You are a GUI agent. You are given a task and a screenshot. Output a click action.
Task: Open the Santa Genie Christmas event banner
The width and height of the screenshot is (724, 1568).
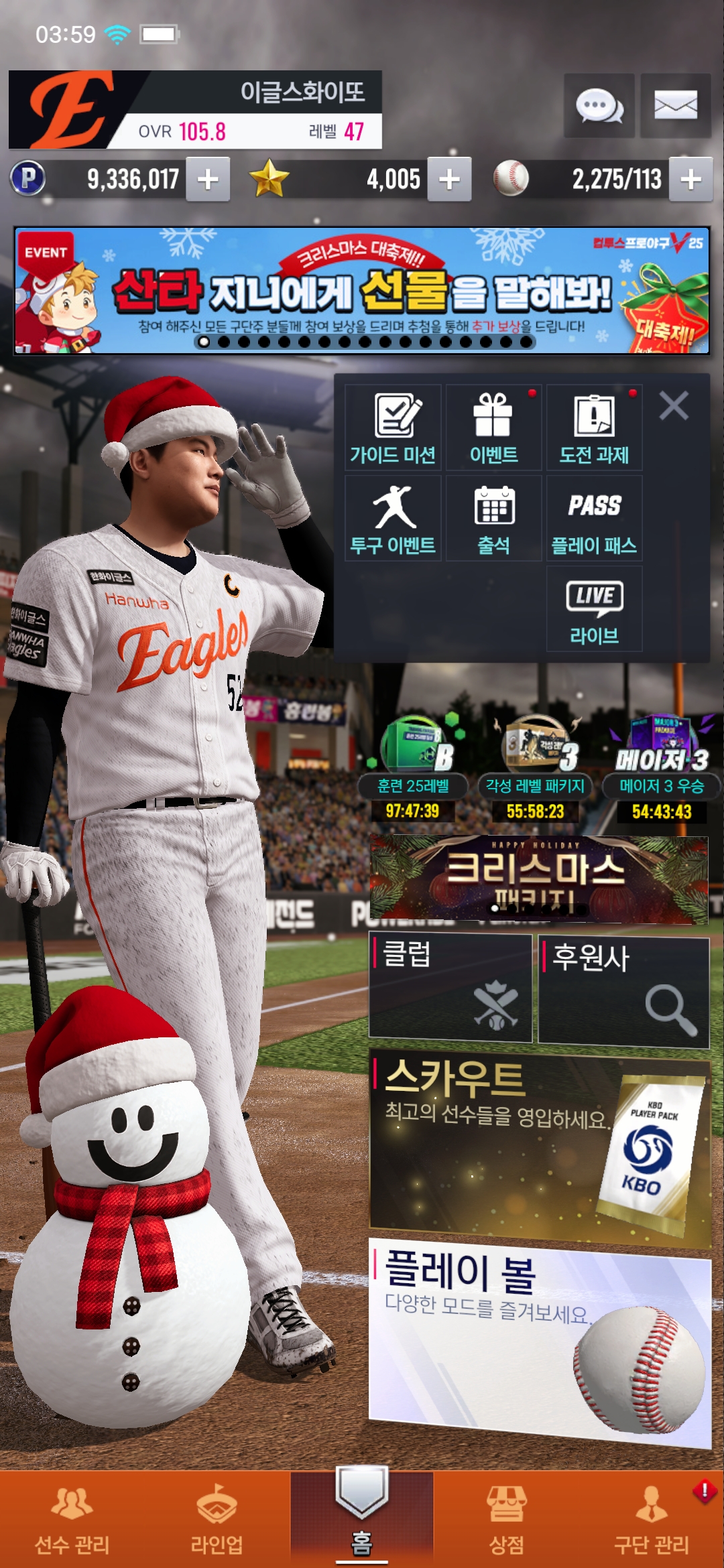[x=362, y=290]
